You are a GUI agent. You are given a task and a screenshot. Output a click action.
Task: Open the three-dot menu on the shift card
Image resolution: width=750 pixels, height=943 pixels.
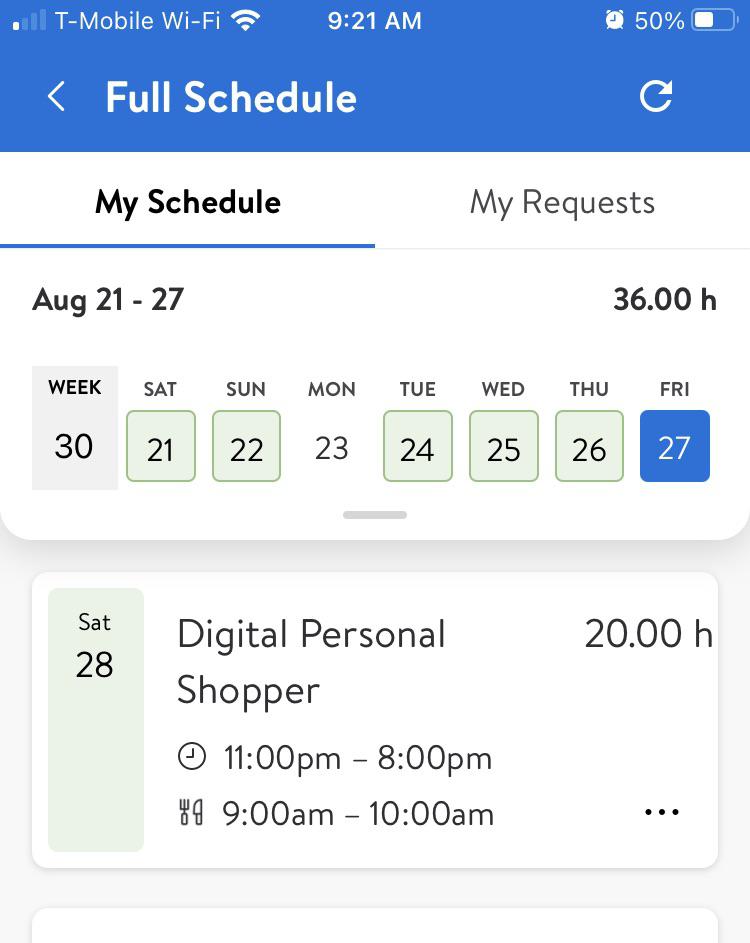coord(661,812)
